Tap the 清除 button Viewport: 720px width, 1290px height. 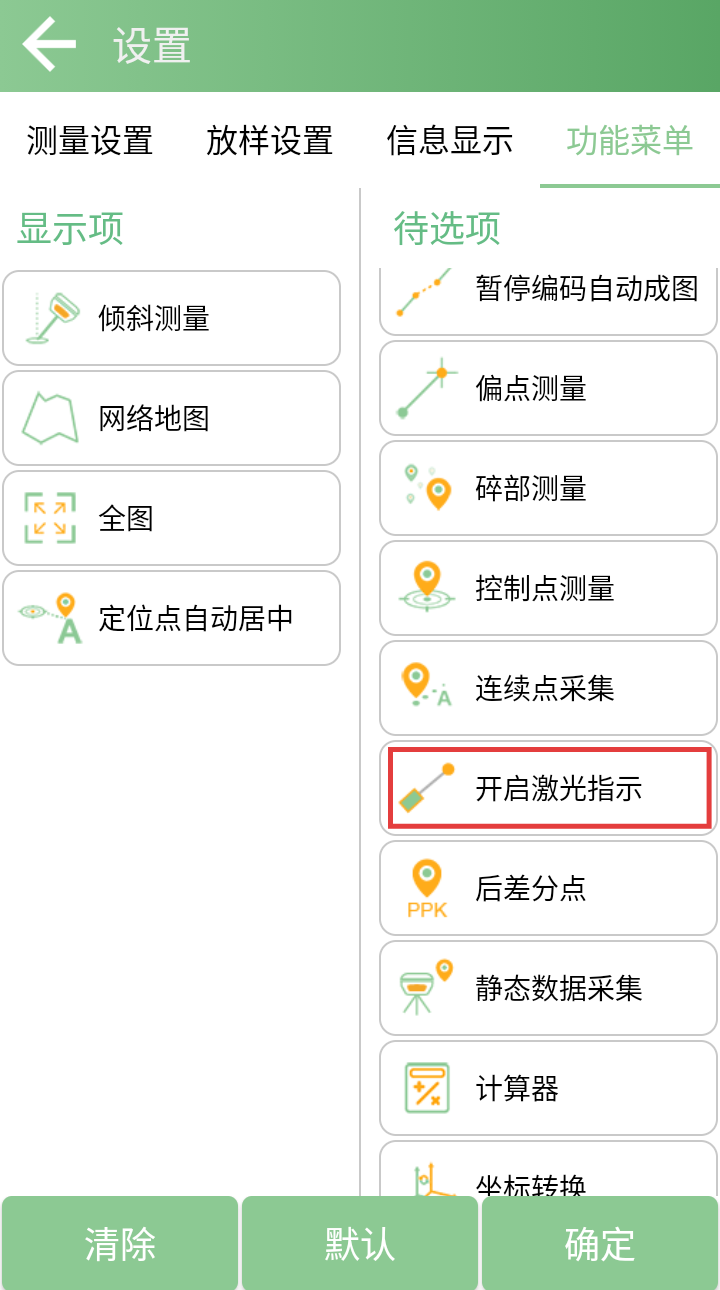120,1243
